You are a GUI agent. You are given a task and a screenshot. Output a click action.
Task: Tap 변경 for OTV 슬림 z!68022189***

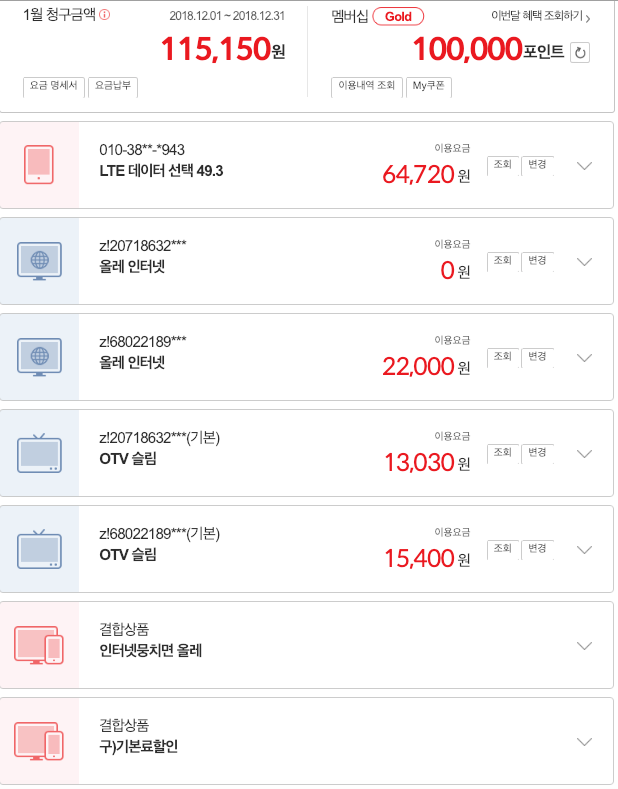(x=538, y=550)
